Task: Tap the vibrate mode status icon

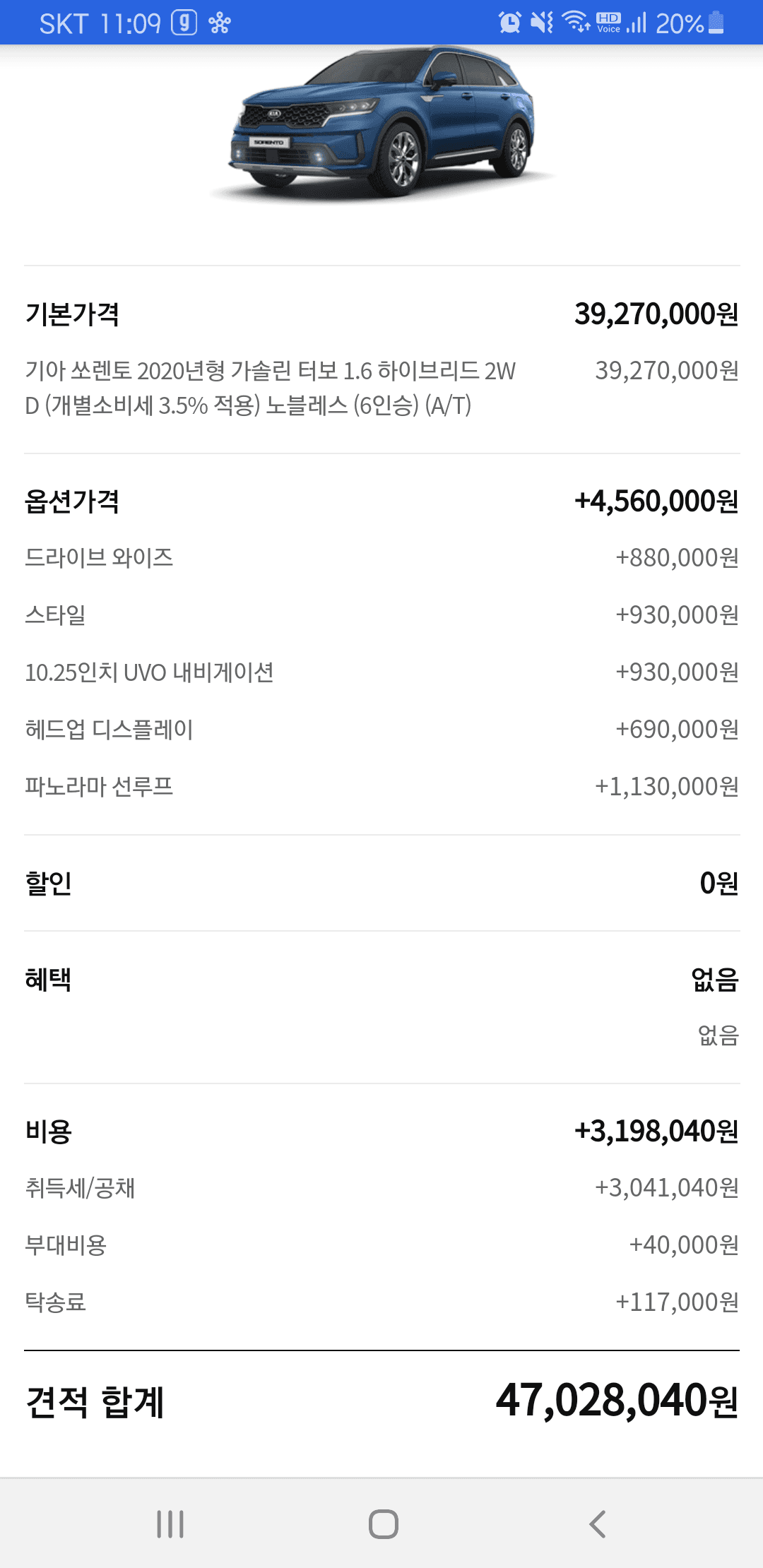Action: pyautogui.click(x=541, y=23)
